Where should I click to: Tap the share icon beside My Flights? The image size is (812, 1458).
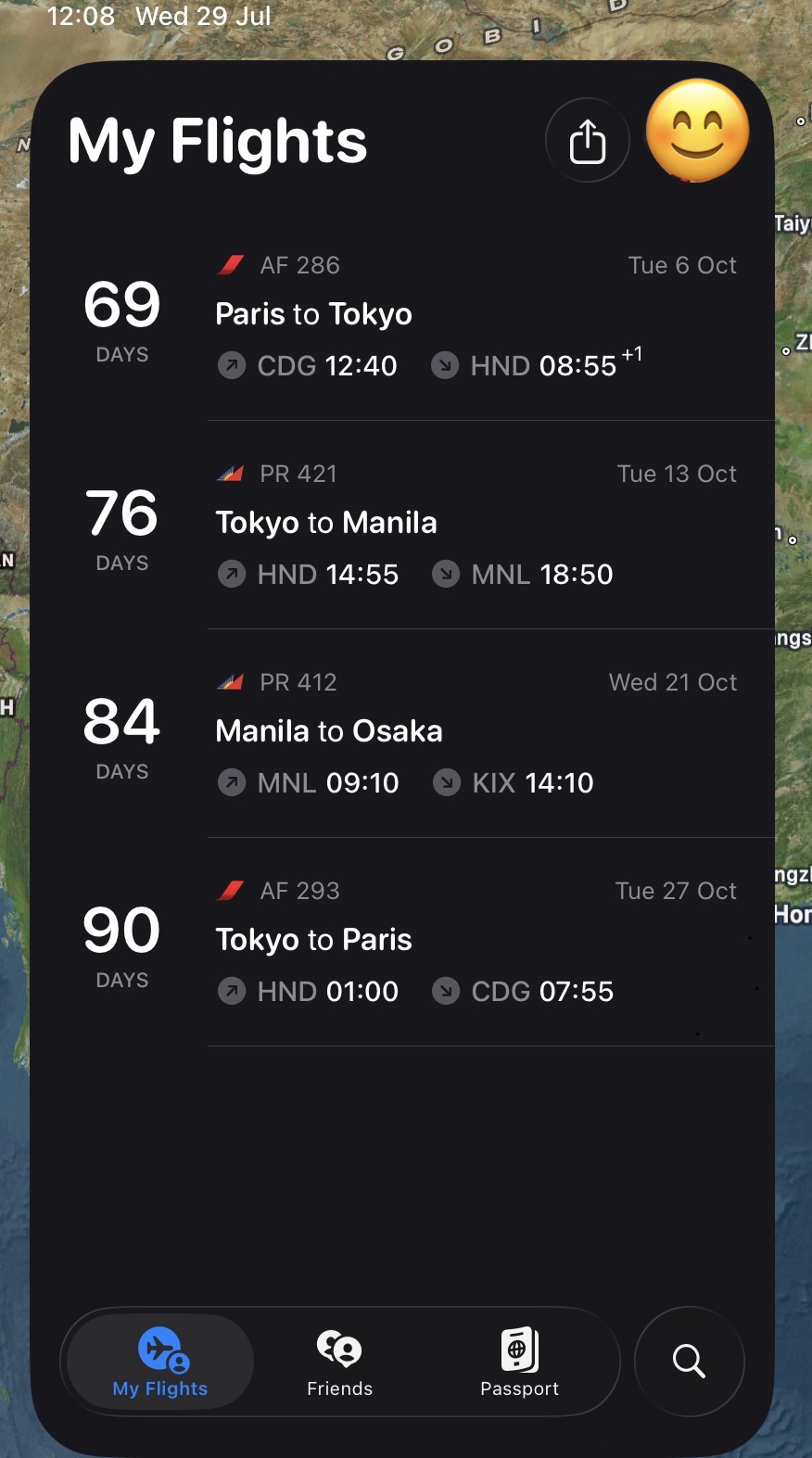(x=587, y=141)
